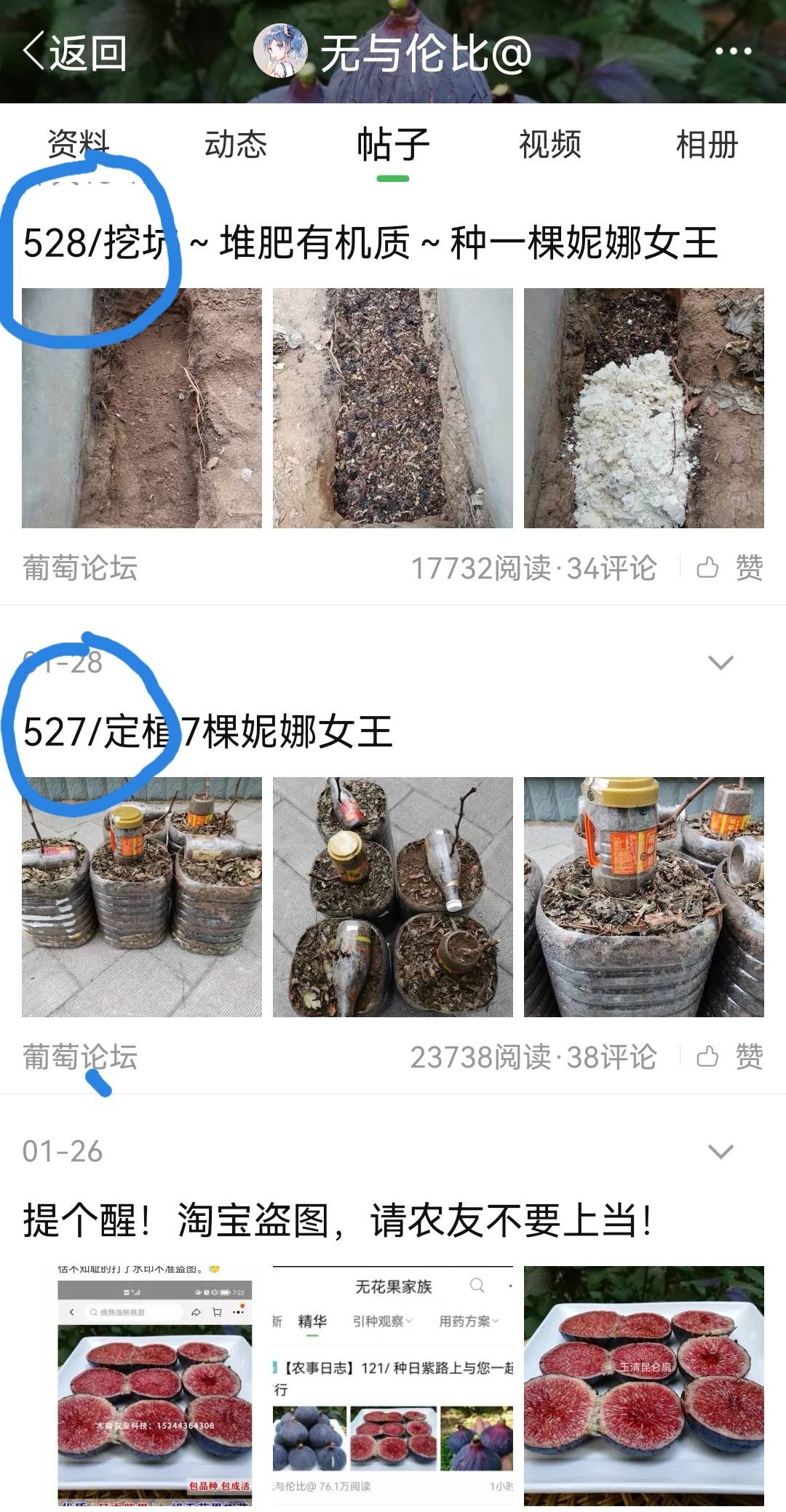Open 葡萄论坛 link under the 527 post
The width and height of the screenshot is (786, 1512).
(80, 1057)
